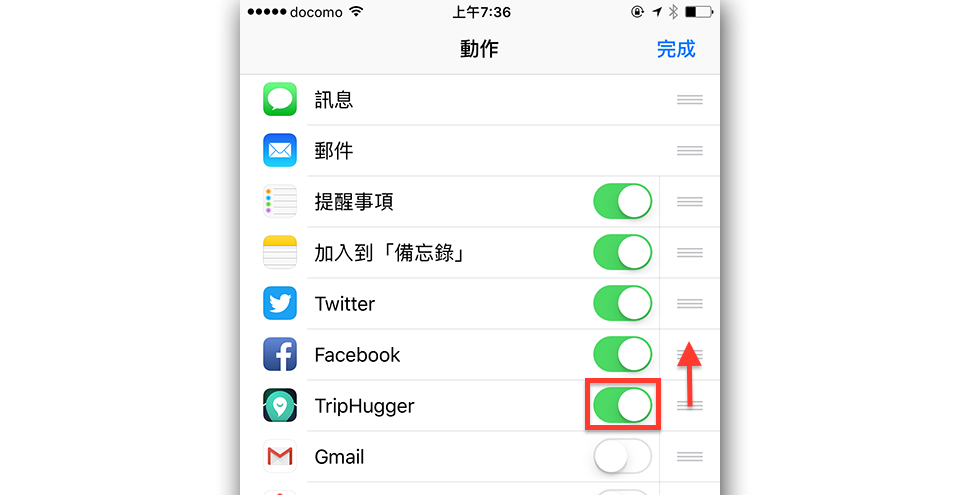Enable the Gmail action
The height and width of the screenshot is (495, 960).
(622, 457)
